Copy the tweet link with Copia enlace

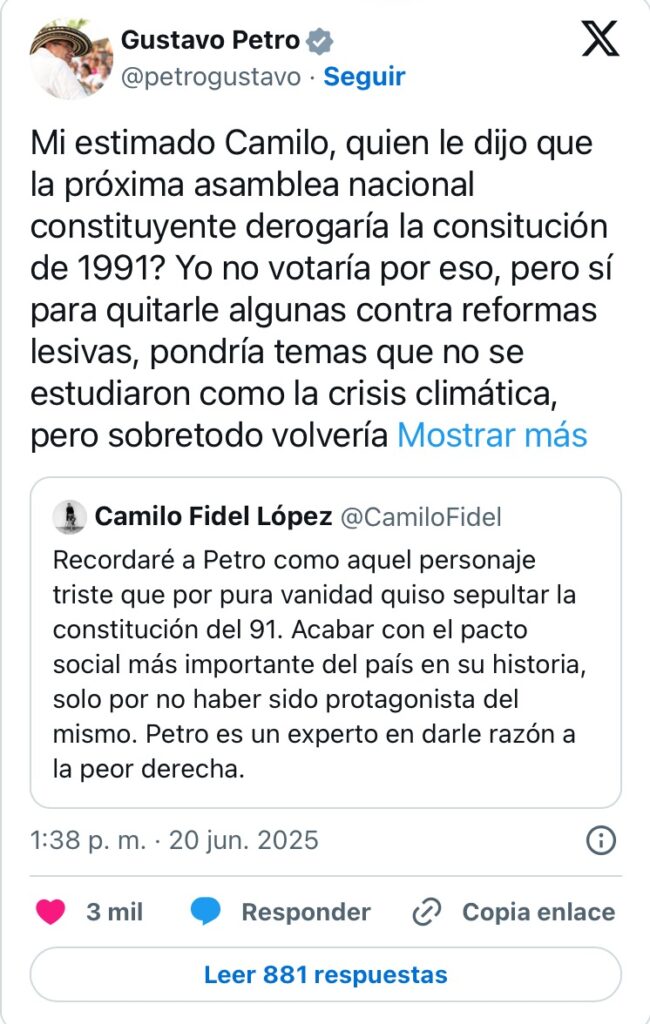(x=514, y=912)
